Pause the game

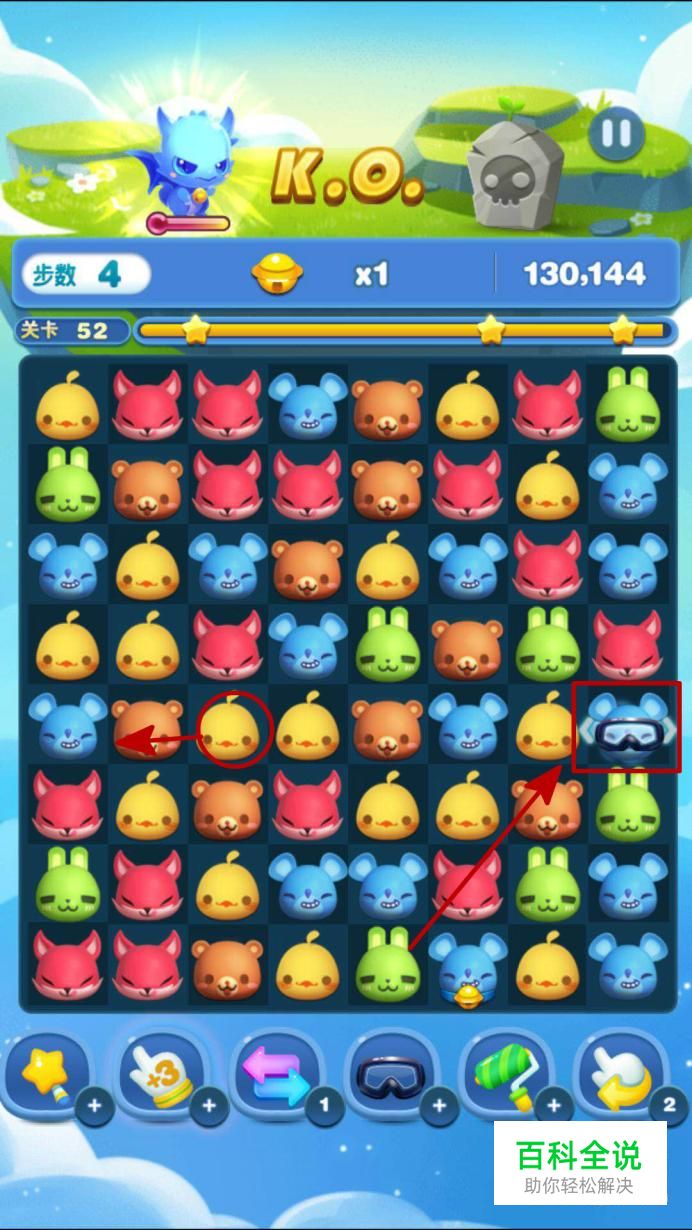point(616,133)
